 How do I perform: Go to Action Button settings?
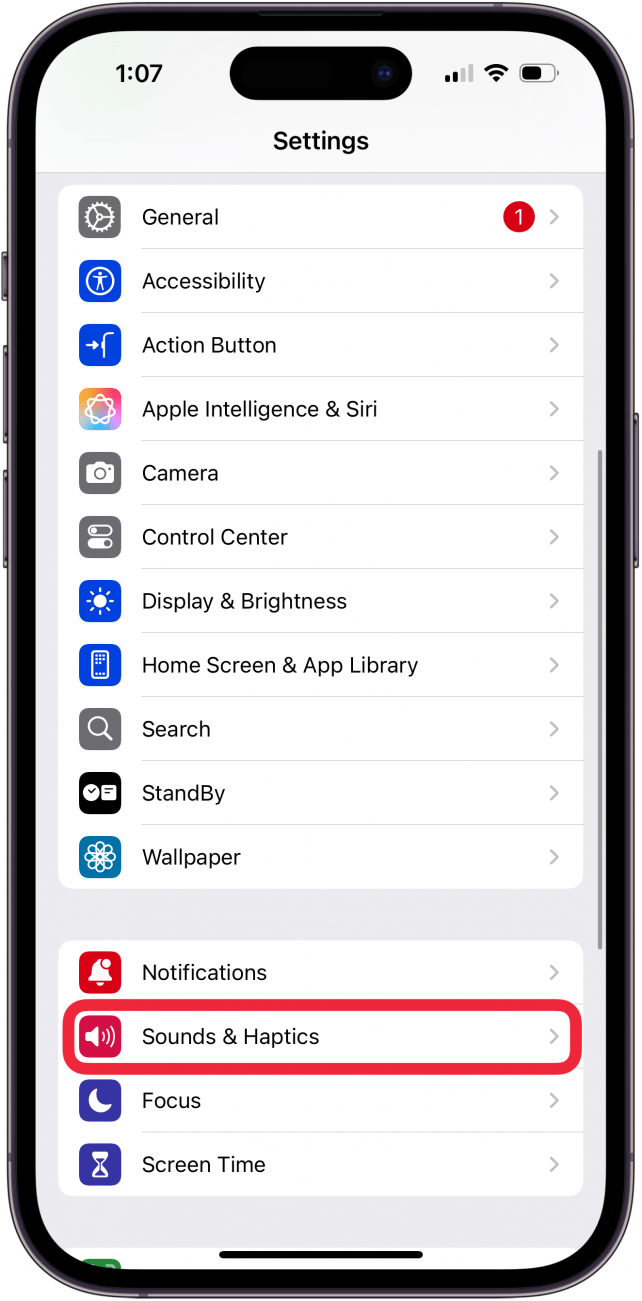[320, 345]
